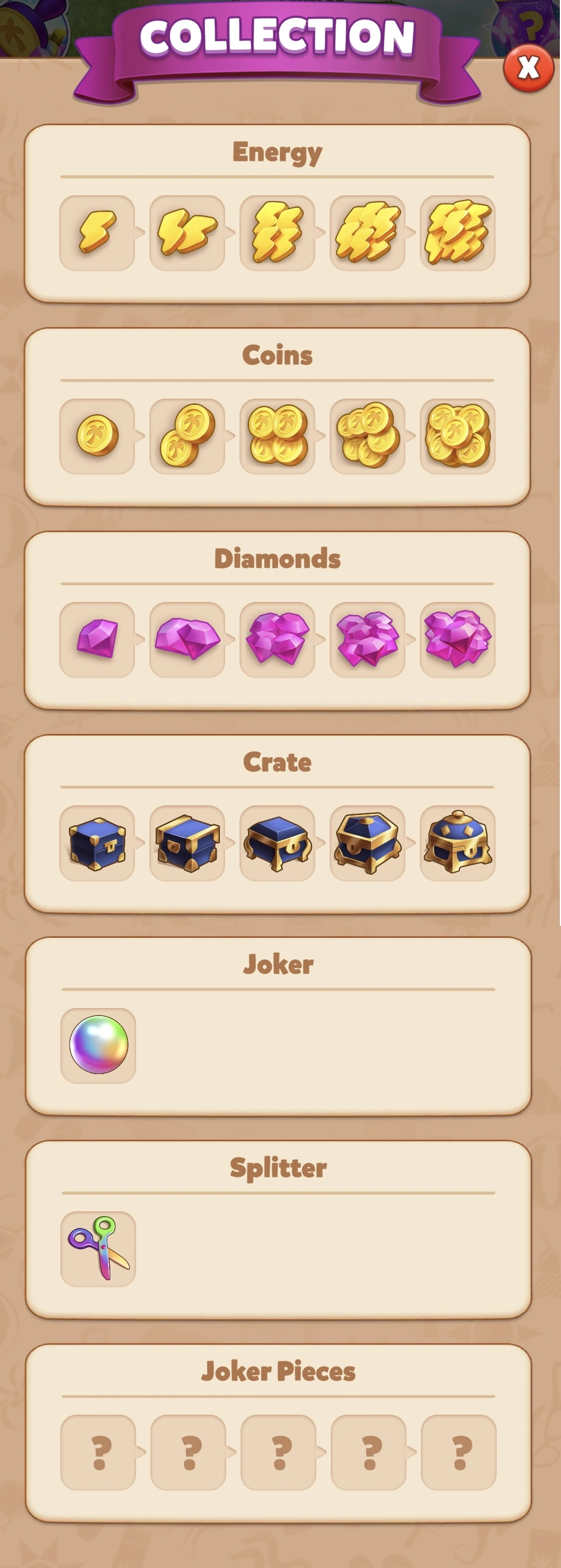Open the double lightning bolt Energy item

click(x=187, y=233)
